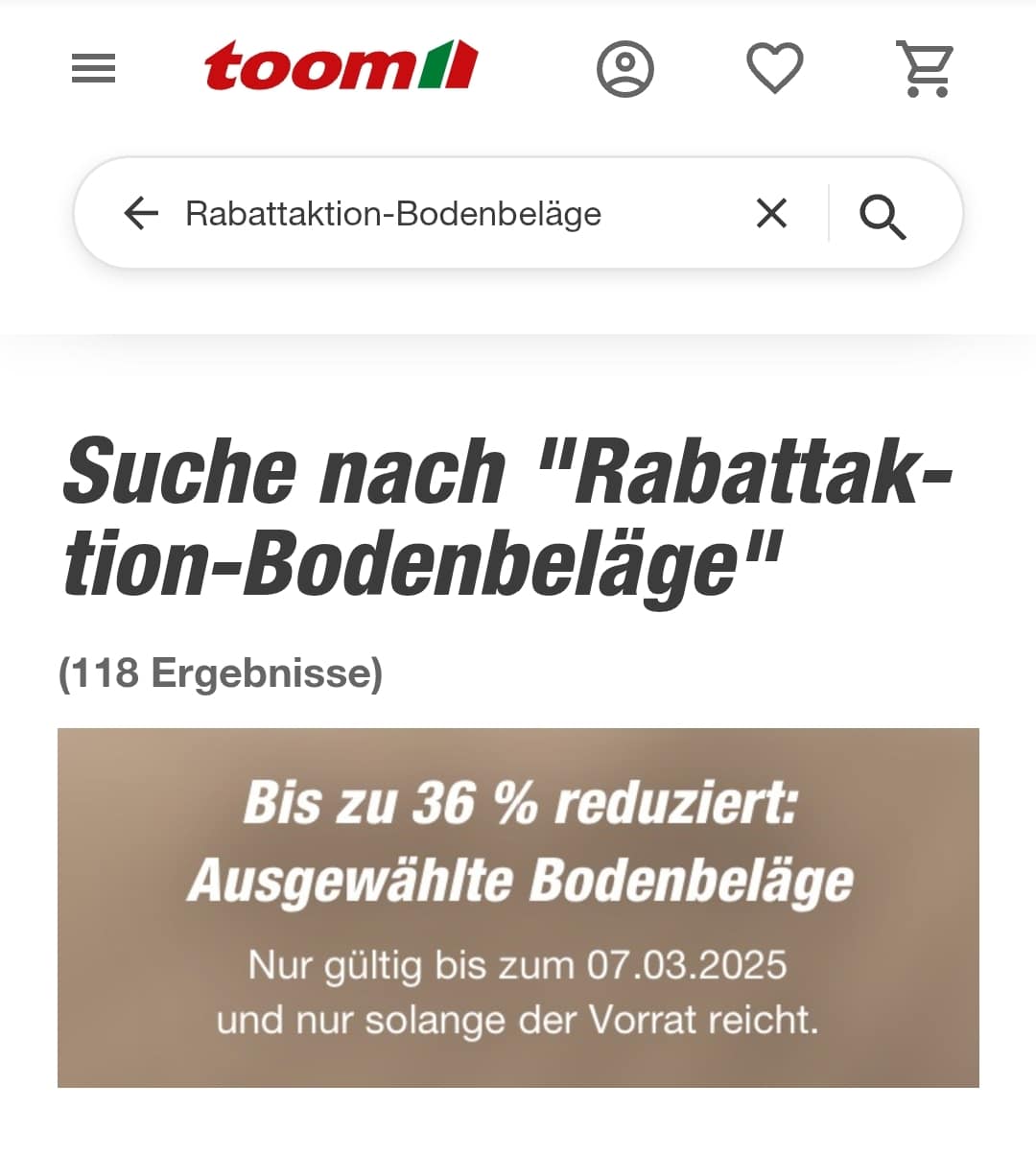This screenshot has width=1036, height=1156.
Task: Submit search with magnifier icon
Action: (x=883, y=215)
